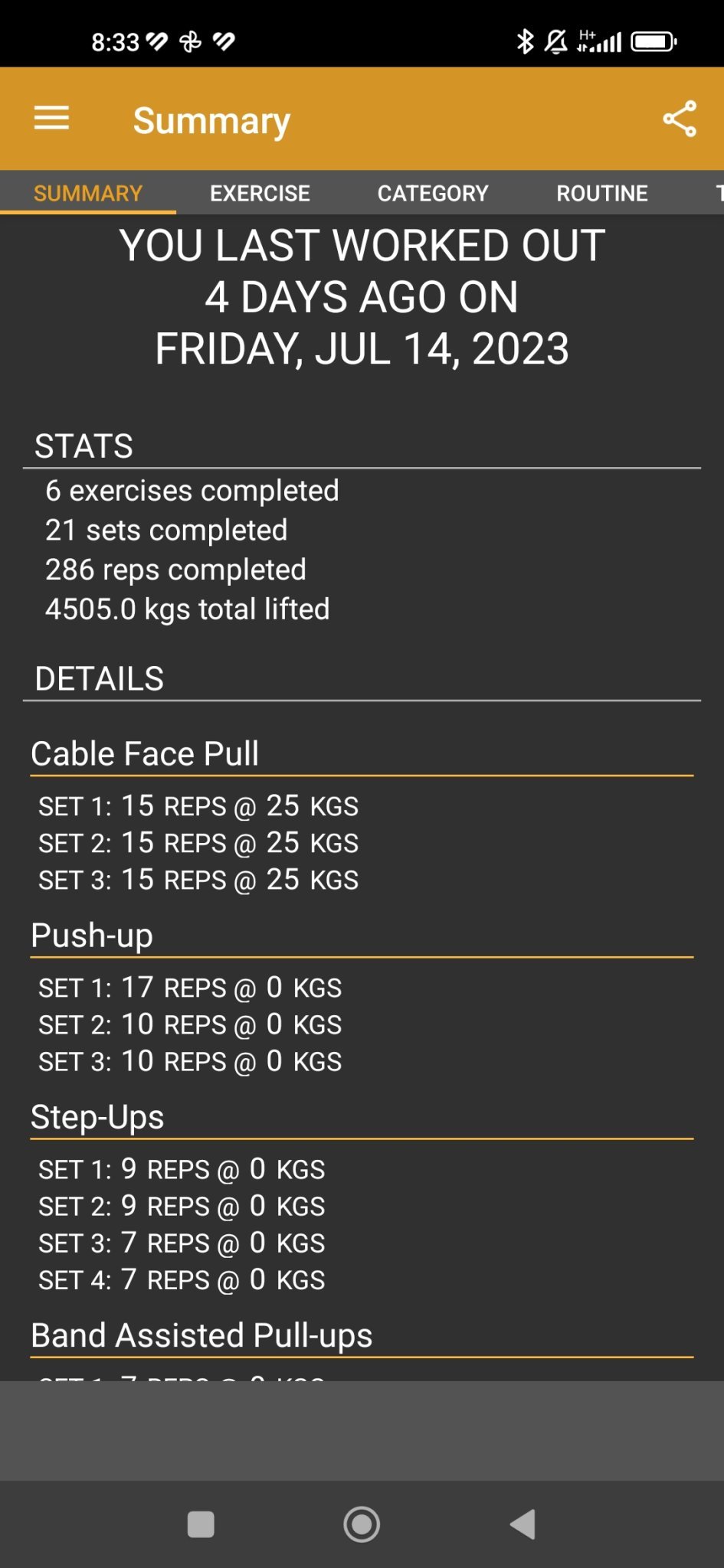The height and width of the screenshot is (1568, 724).
Task: Select the Summary tab
Action: click(x=88, y=193)
